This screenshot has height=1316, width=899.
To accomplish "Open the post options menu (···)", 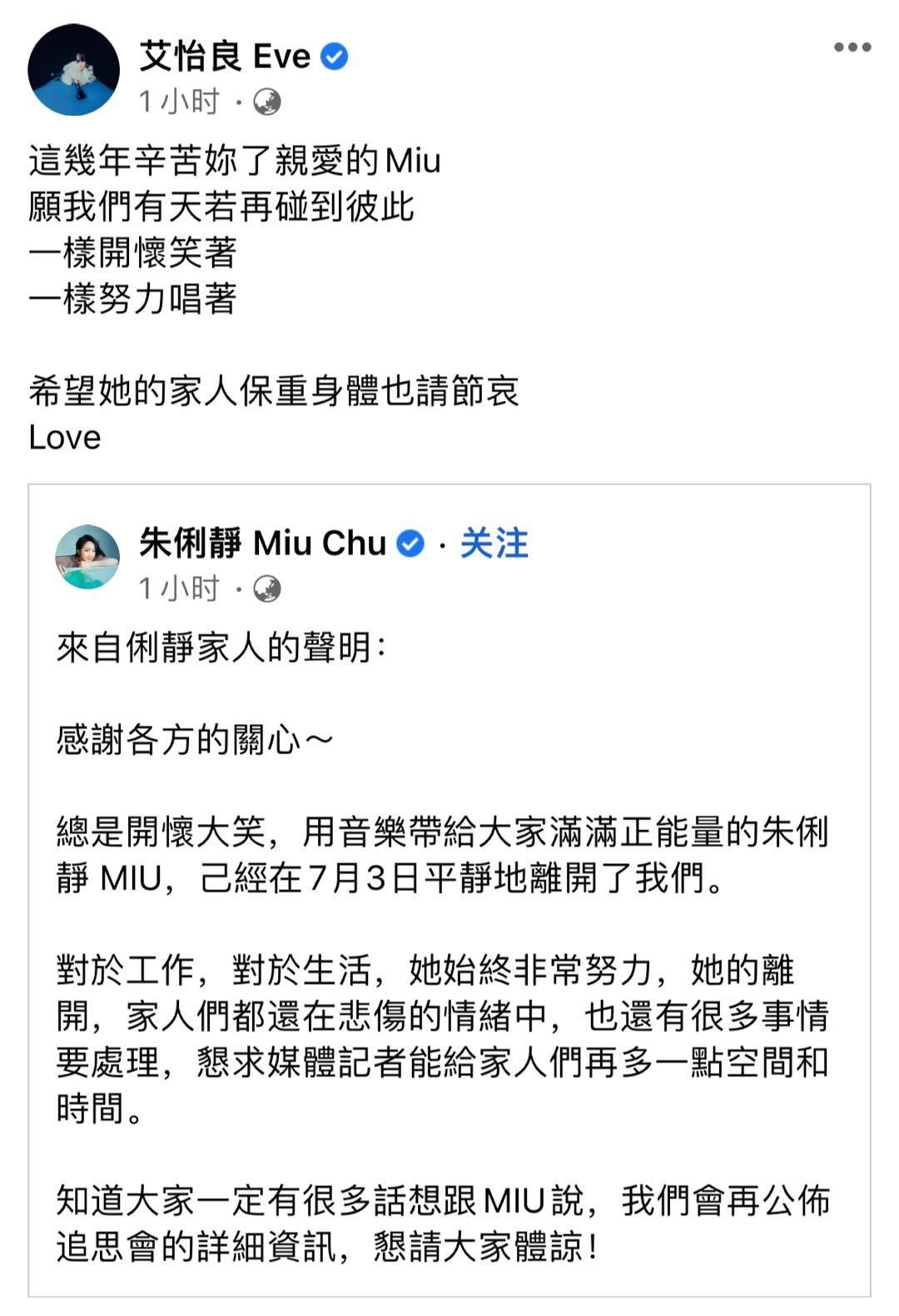I will (851, 47).
